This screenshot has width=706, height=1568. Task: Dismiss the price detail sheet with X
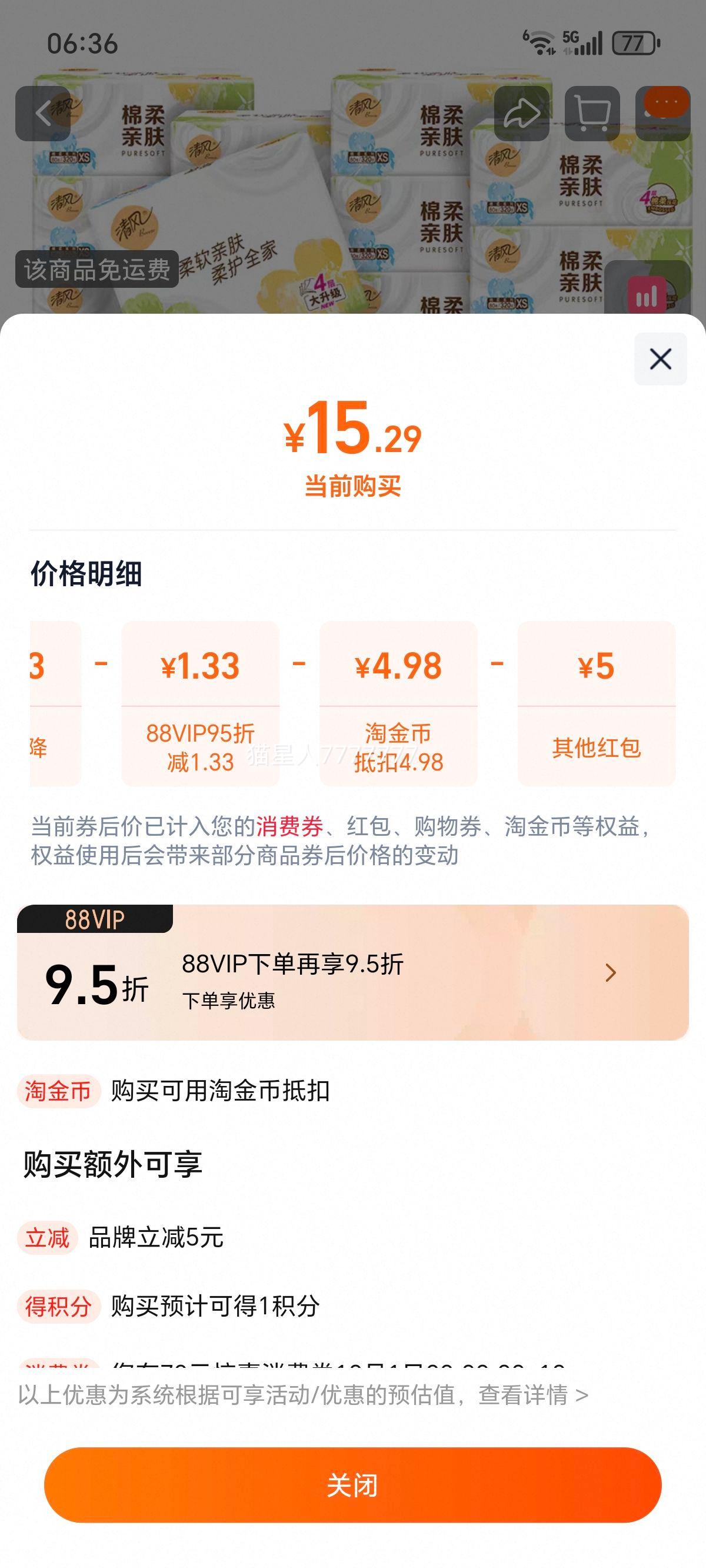pos(660,358)
